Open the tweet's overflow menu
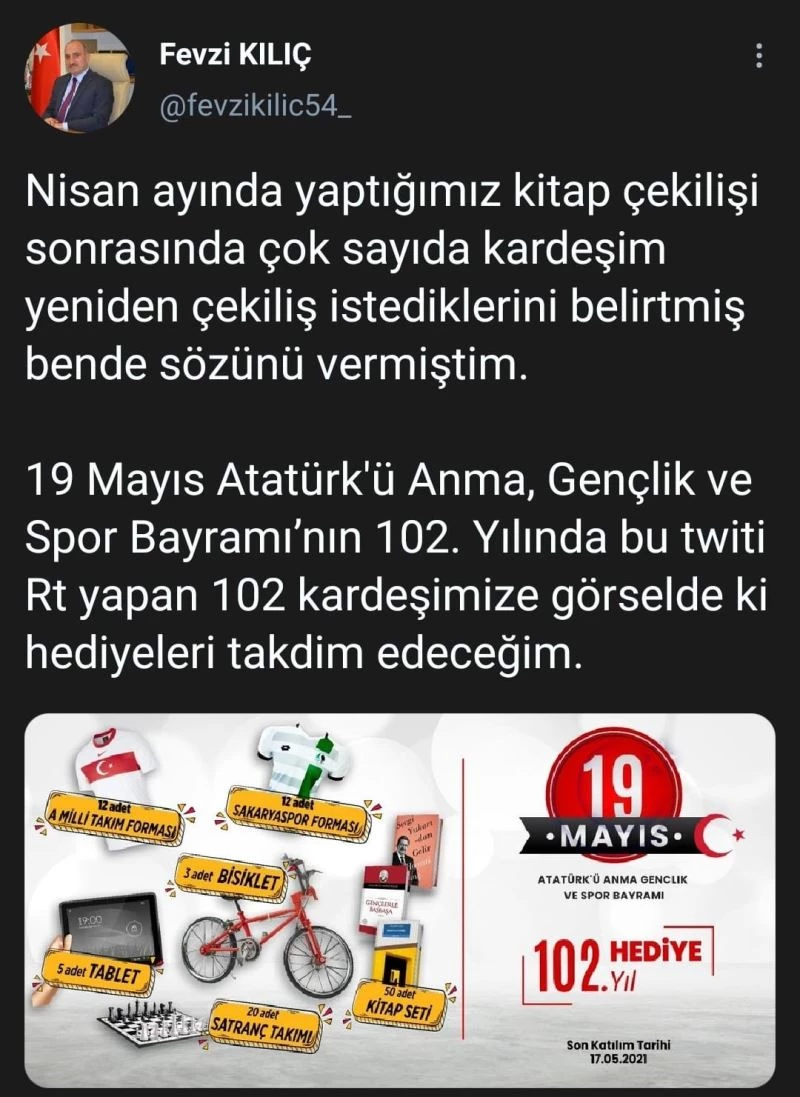800x1097 pixels. click(759, 55)
